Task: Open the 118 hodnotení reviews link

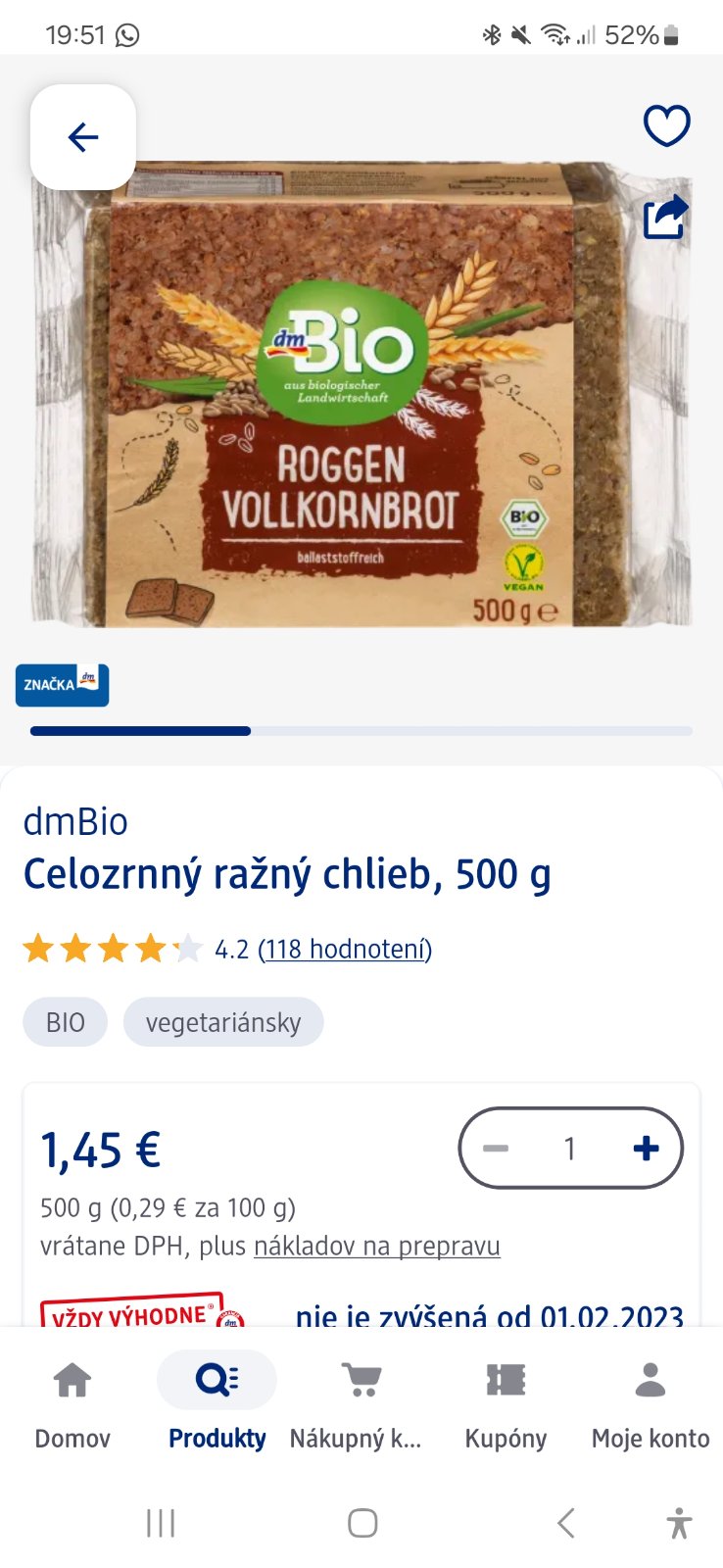Action: (345, 949)
